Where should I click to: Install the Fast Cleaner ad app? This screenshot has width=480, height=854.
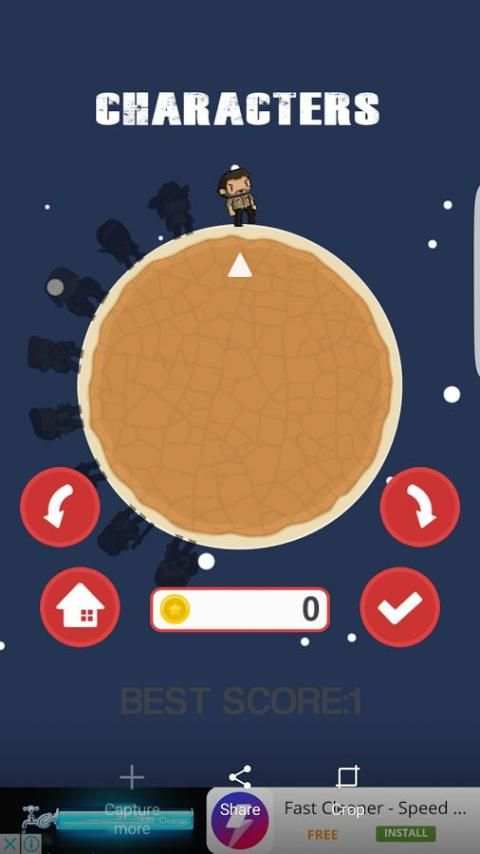pos(405,833)
